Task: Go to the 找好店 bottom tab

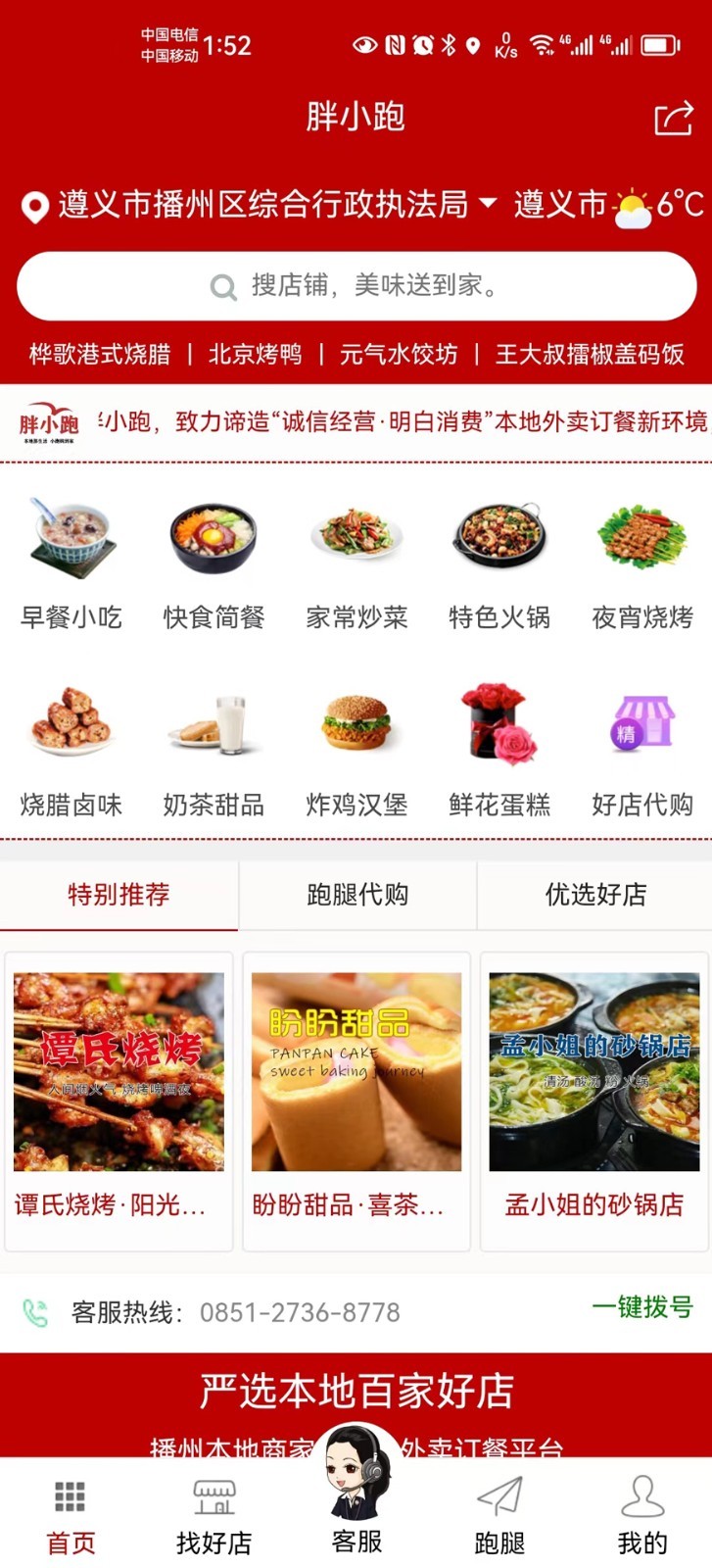Action: (x=214, y=1516)
